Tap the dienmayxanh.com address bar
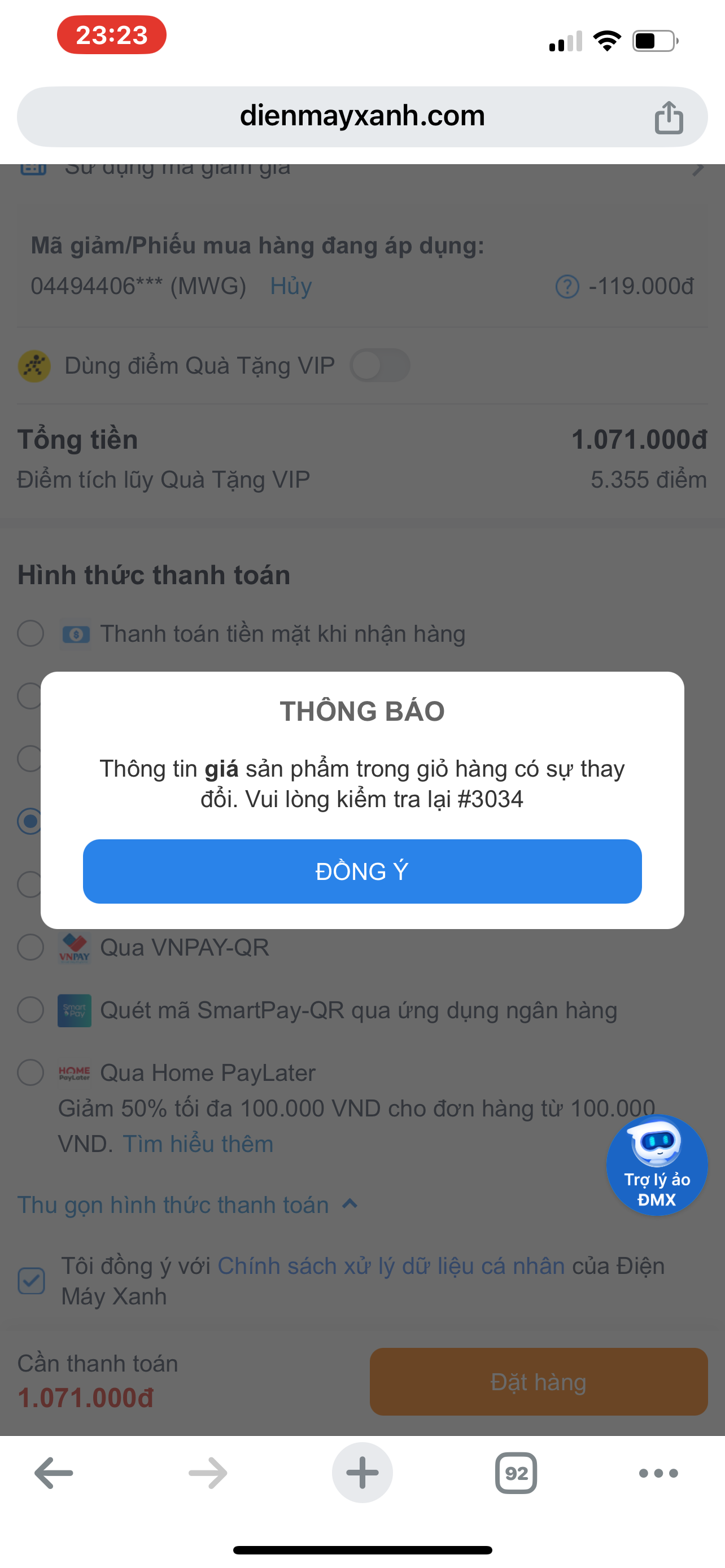Image resolution: width=725 pixels, height=1568 pixels. (362, 116)
